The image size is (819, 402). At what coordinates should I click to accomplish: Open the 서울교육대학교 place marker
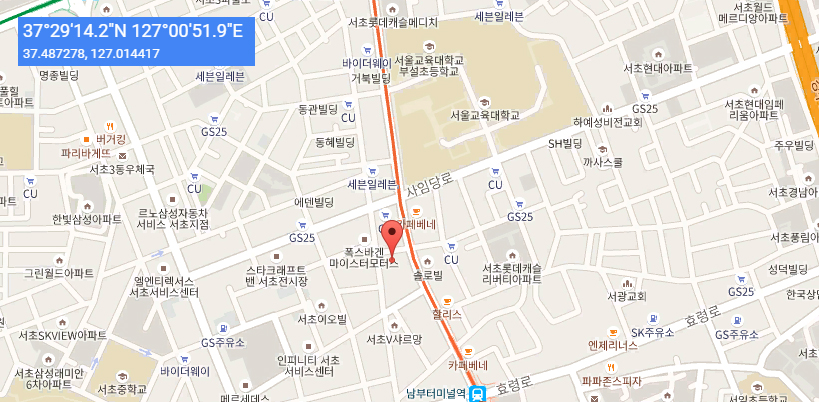[484, 101]
